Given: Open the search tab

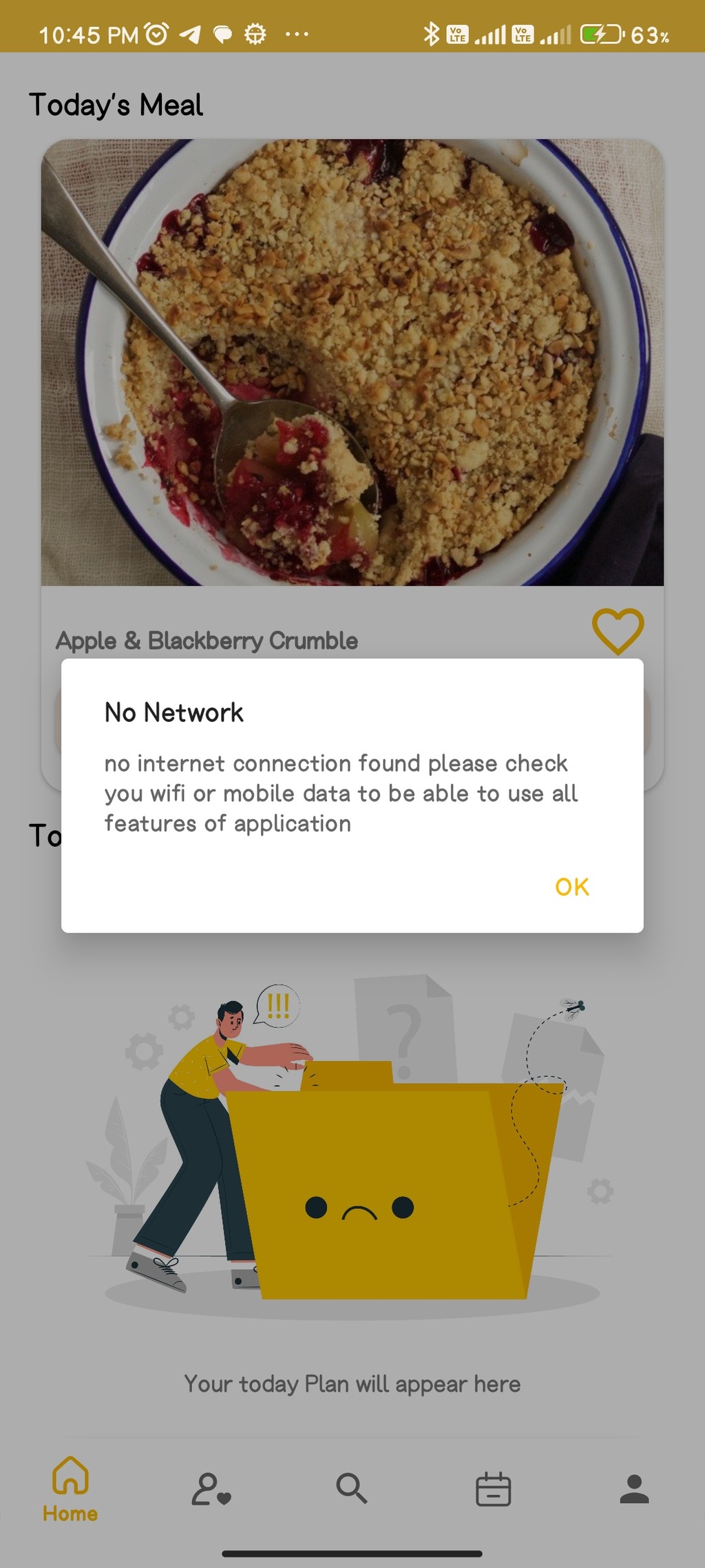Looking at the screenshot, I should pos(352,1489).
